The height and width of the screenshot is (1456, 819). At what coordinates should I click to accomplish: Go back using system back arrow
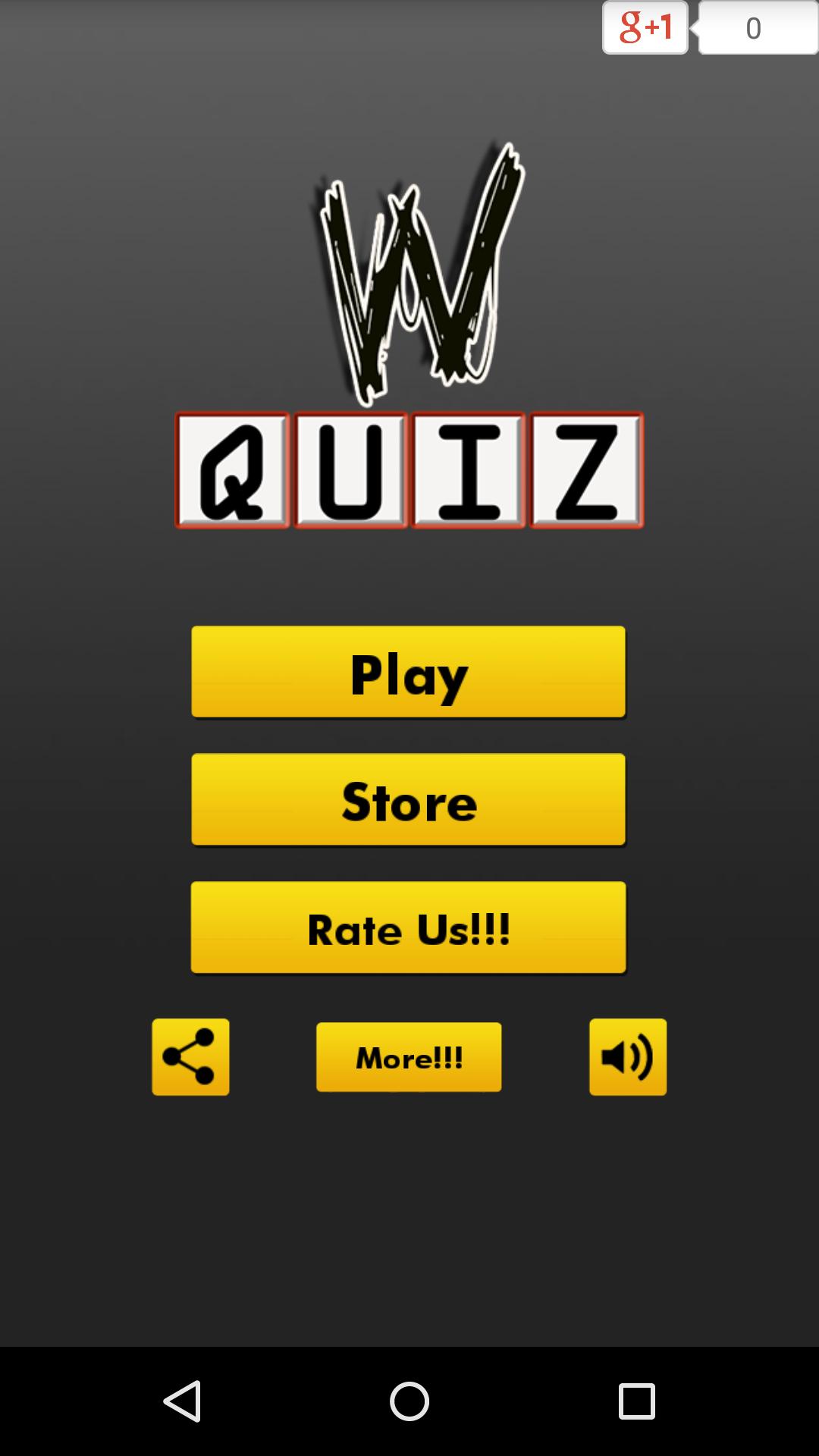(182, 1401)
